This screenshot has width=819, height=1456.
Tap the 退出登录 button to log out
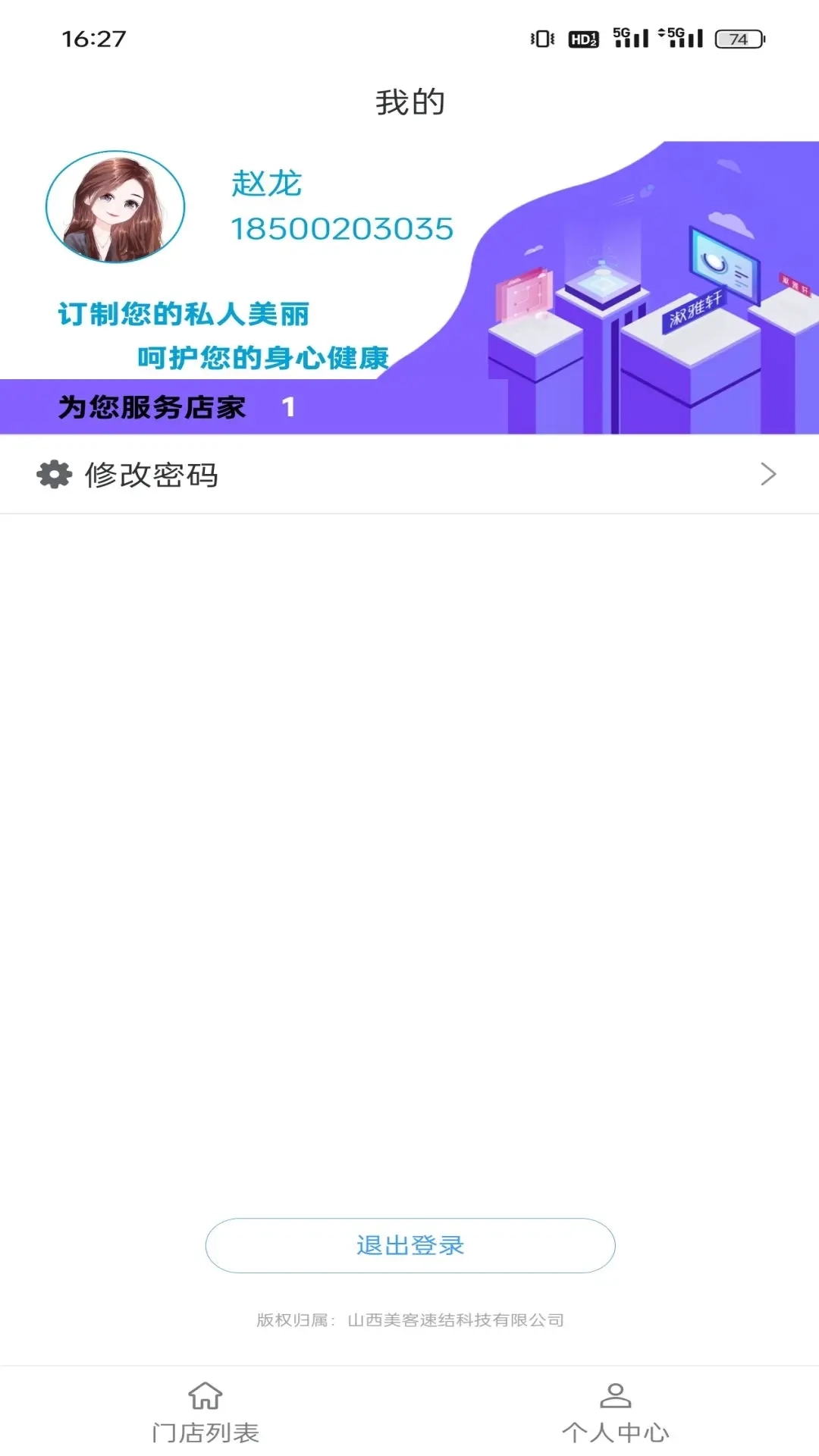pyautogui.click(x=409, y=1245)
